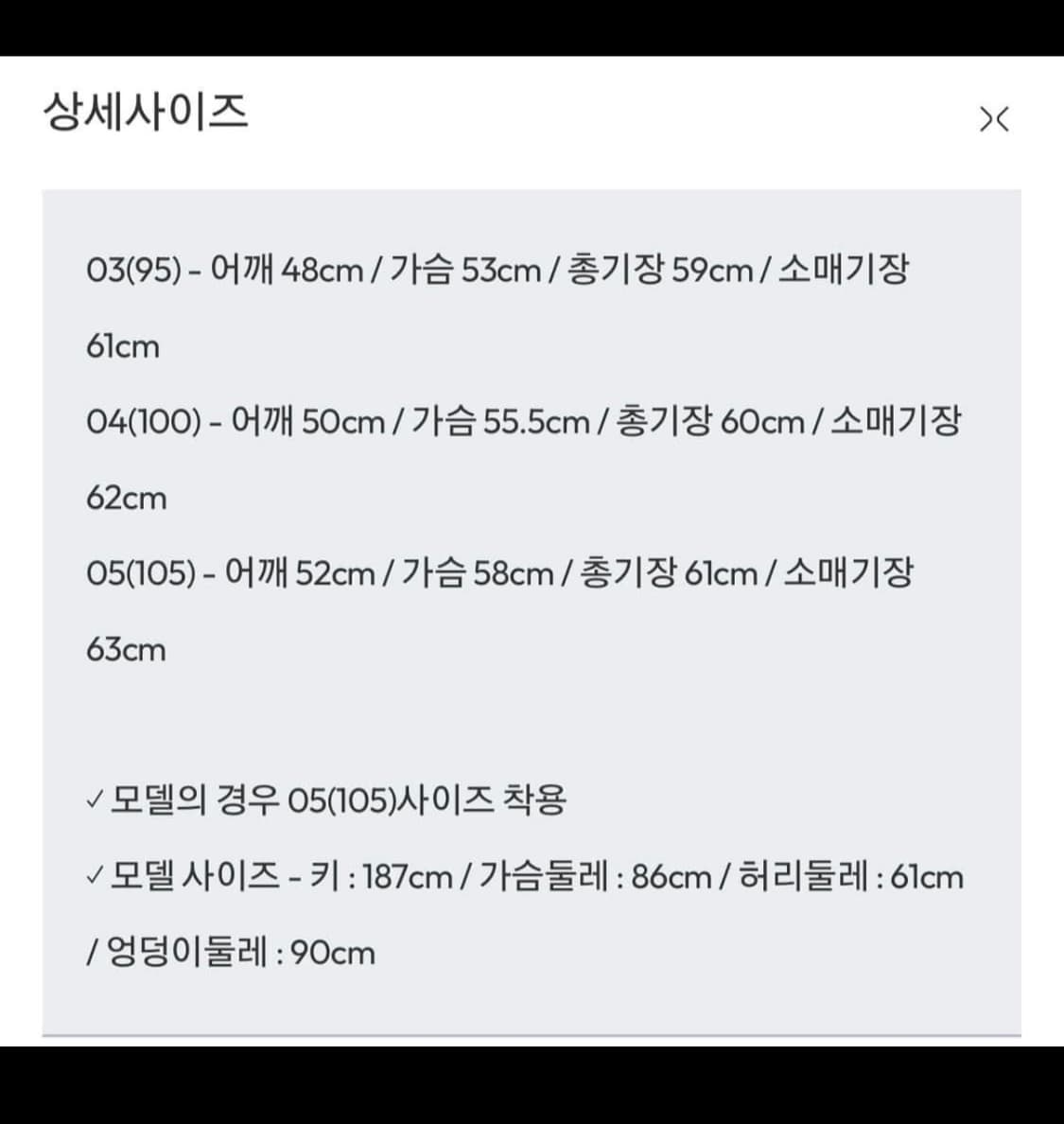This screenshot has height=1124, width=1064.
Task: Click the X icon in top right corner
Action: pyautogui.click(x=996, y=120)
